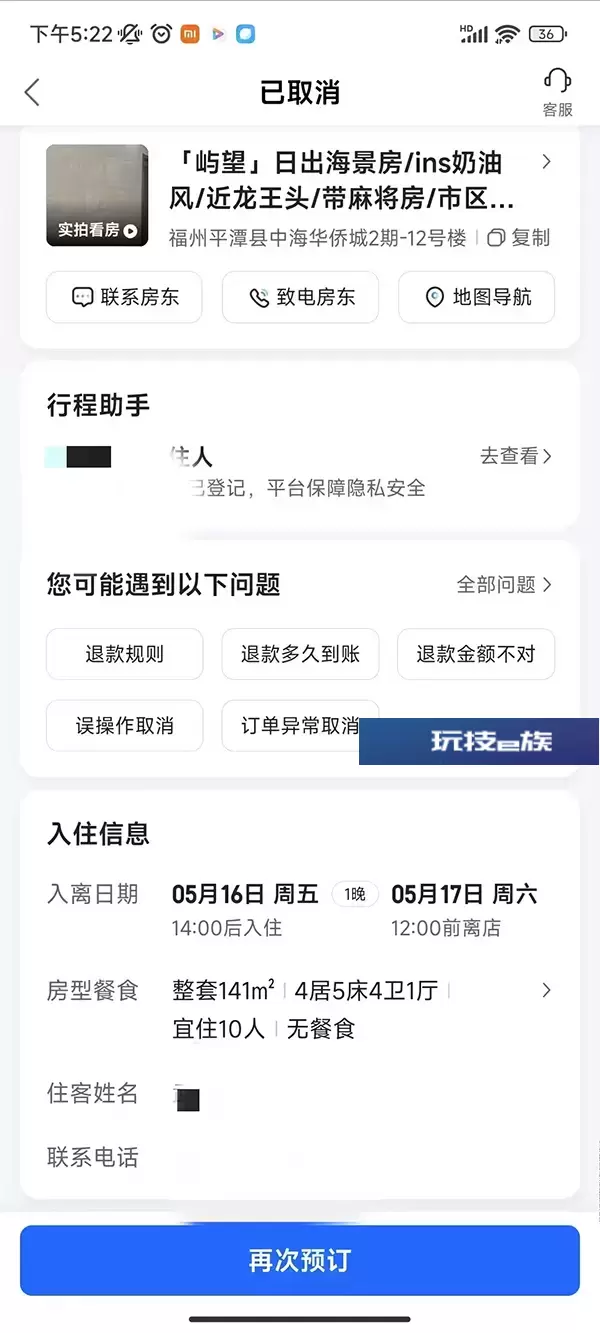Tap 去查看 in 行程助手

[516, 456]
